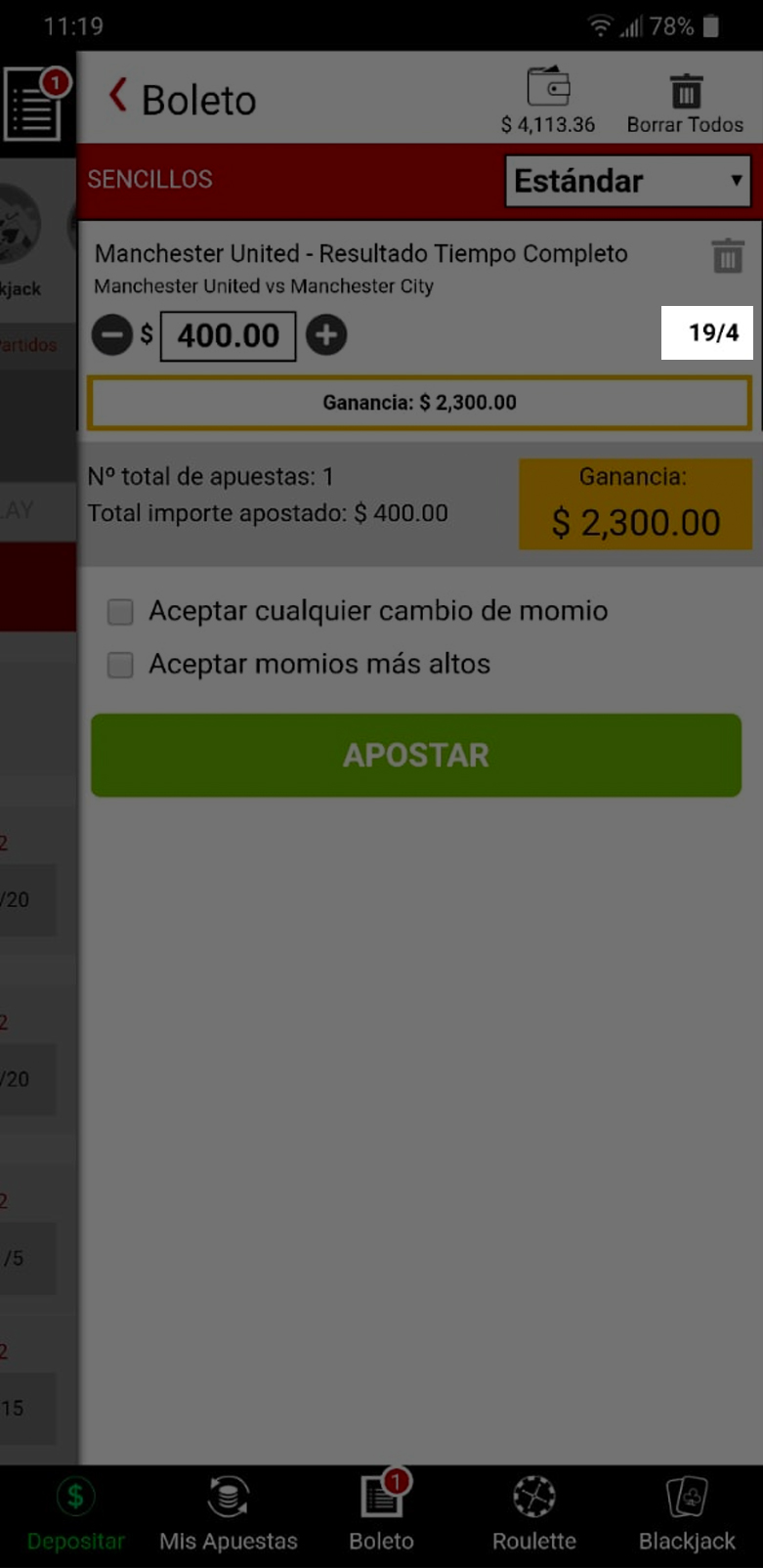Place the bet with APOSTAR
This screenshot has height=1568, width=763.
[x=416, y=755]
